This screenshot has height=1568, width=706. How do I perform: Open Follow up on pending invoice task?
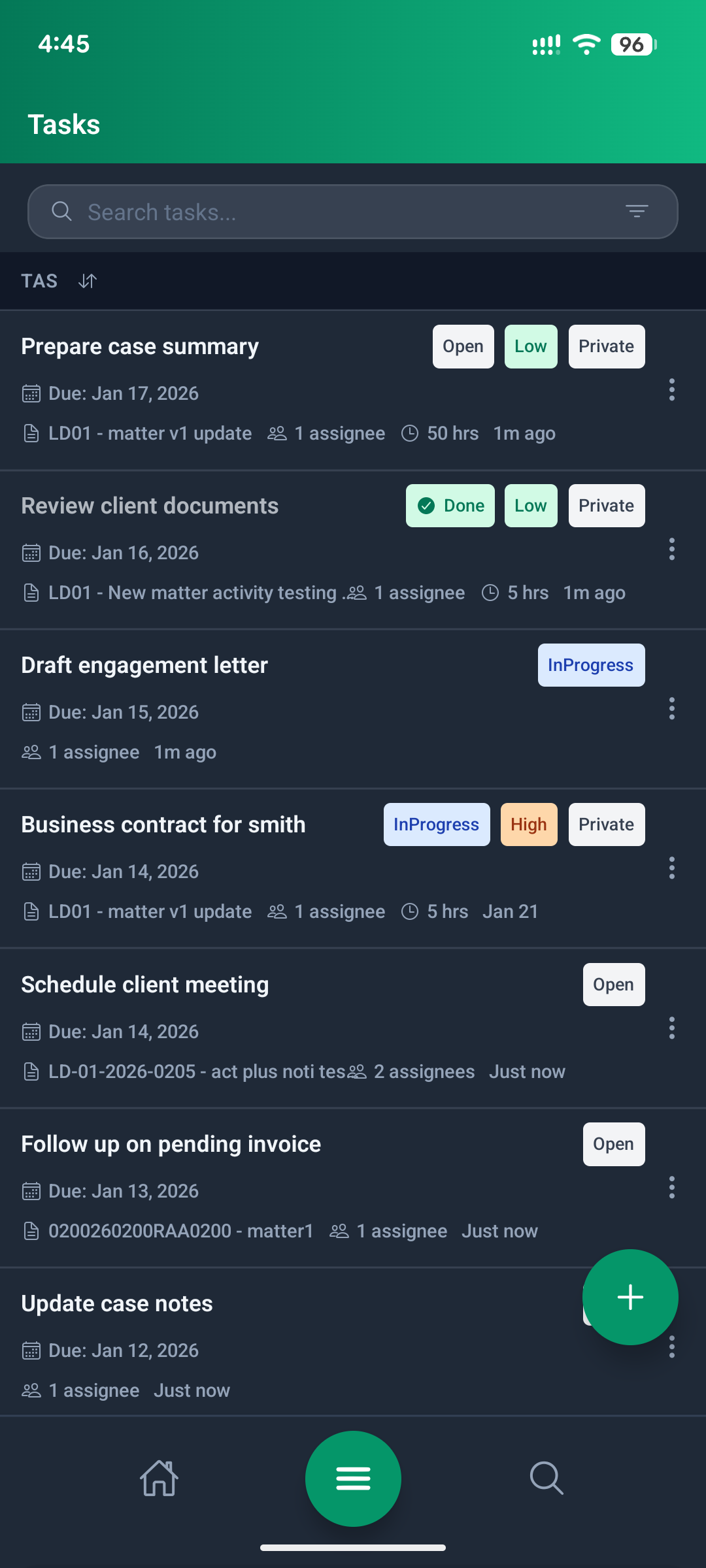(171, 1144)
